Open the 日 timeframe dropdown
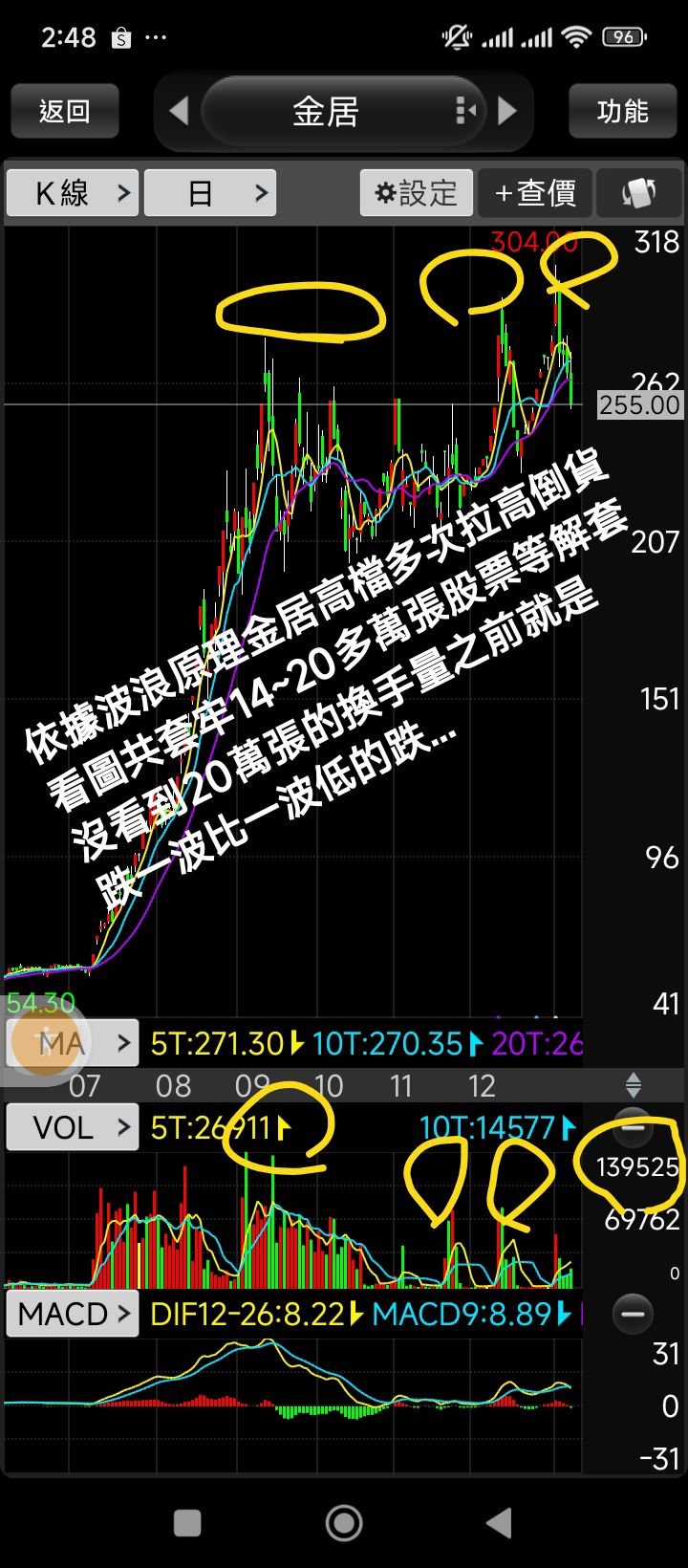 tap(210, 192)
